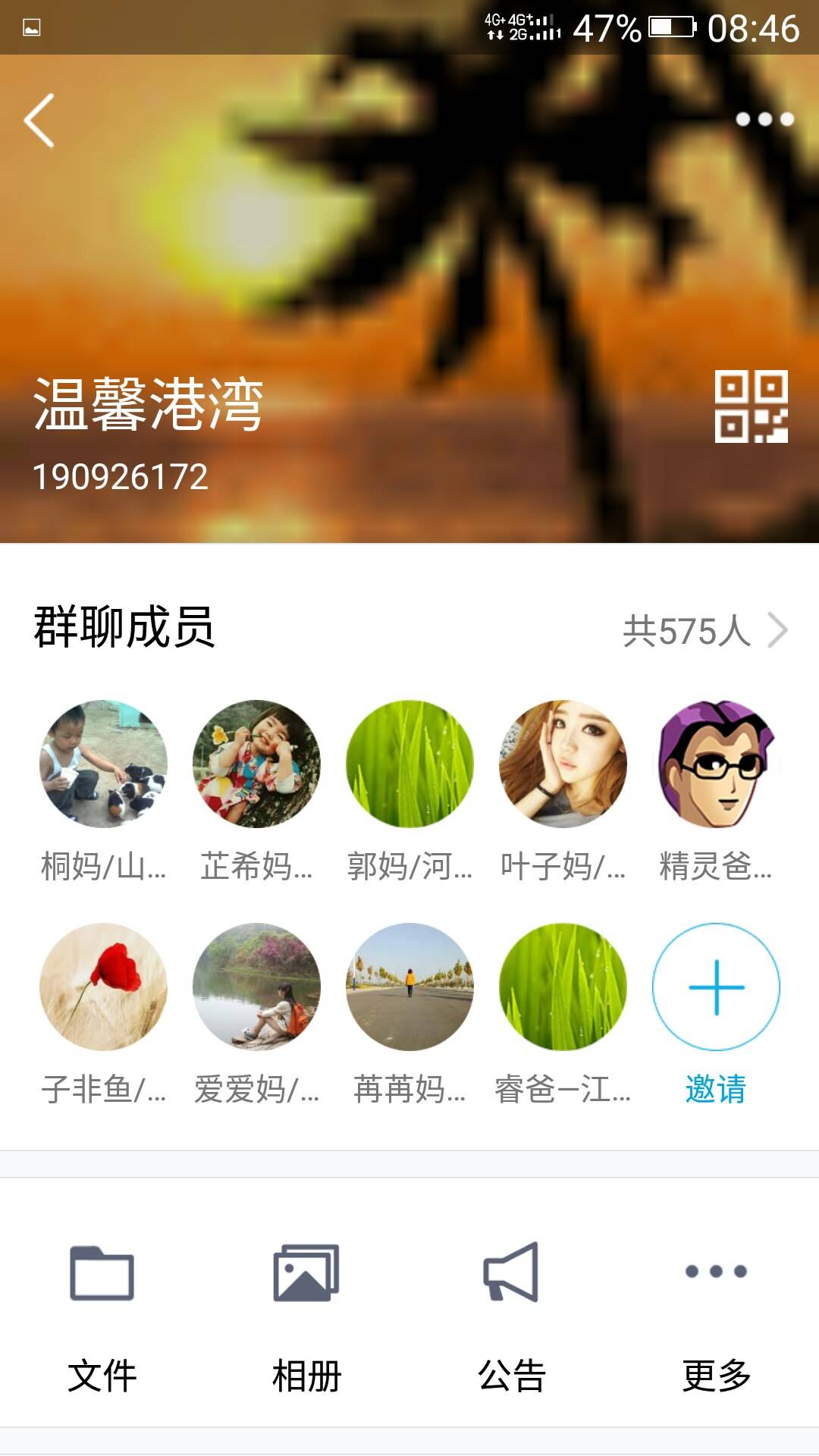View all 575 group members
The height and width of the screenshot is (1456, 819).
click(705, 630)
